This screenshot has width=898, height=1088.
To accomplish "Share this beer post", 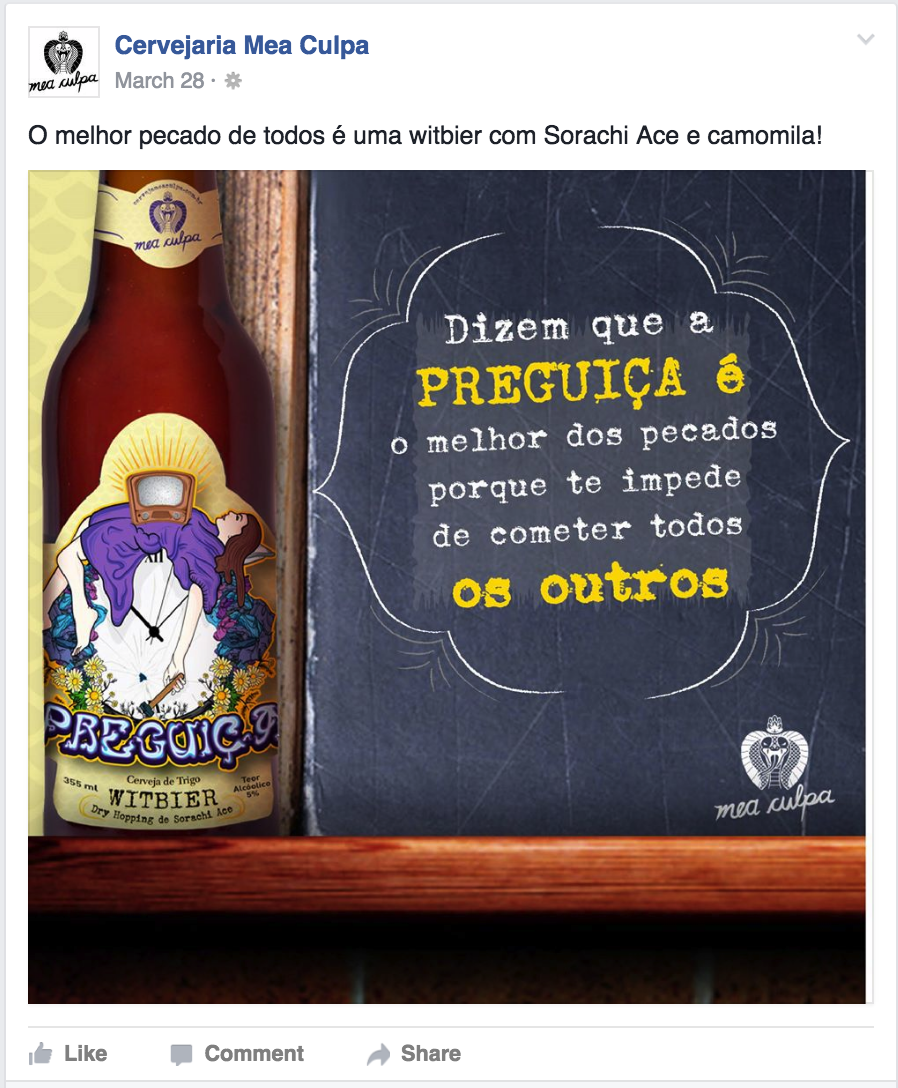I will pos(414,1053).
